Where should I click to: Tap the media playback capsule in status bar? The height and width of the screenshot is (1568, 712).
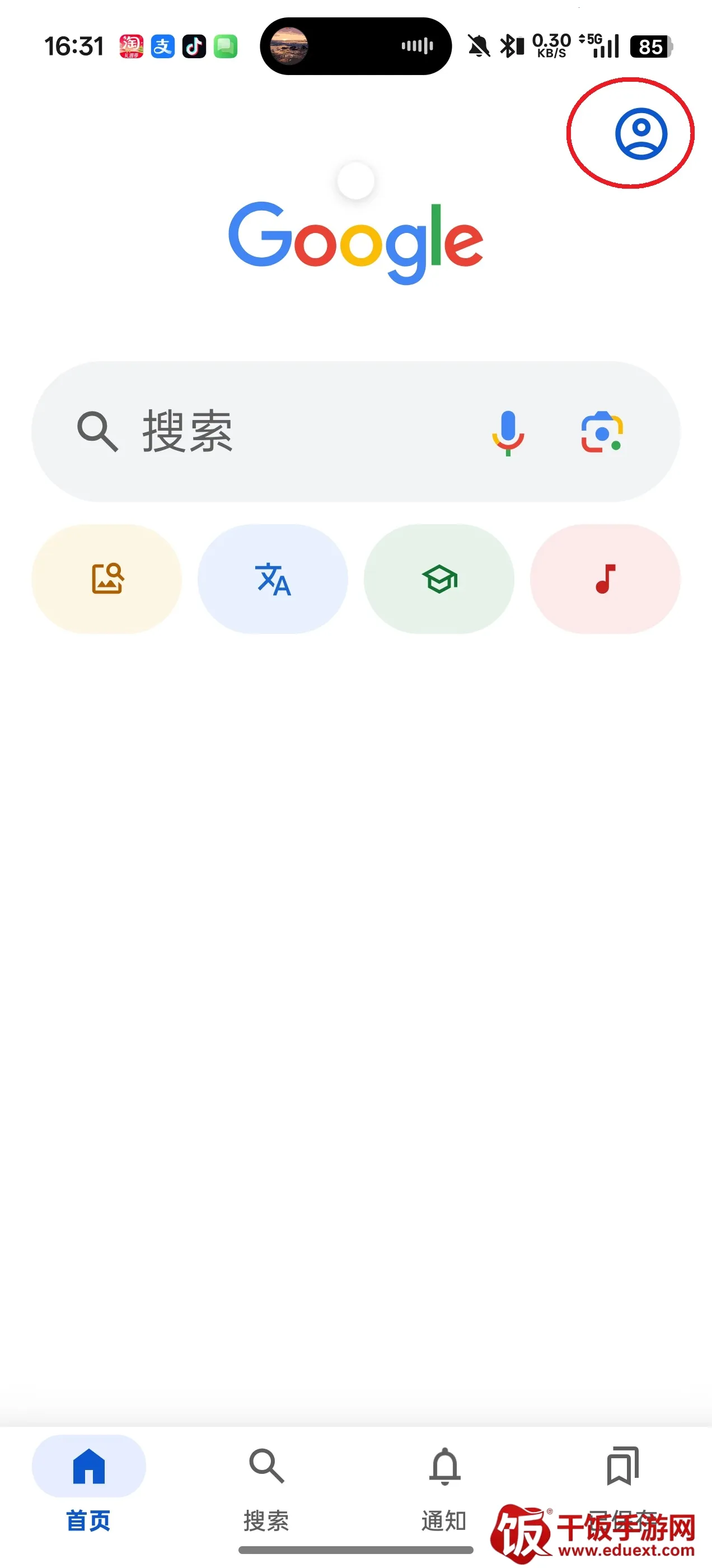355,46
